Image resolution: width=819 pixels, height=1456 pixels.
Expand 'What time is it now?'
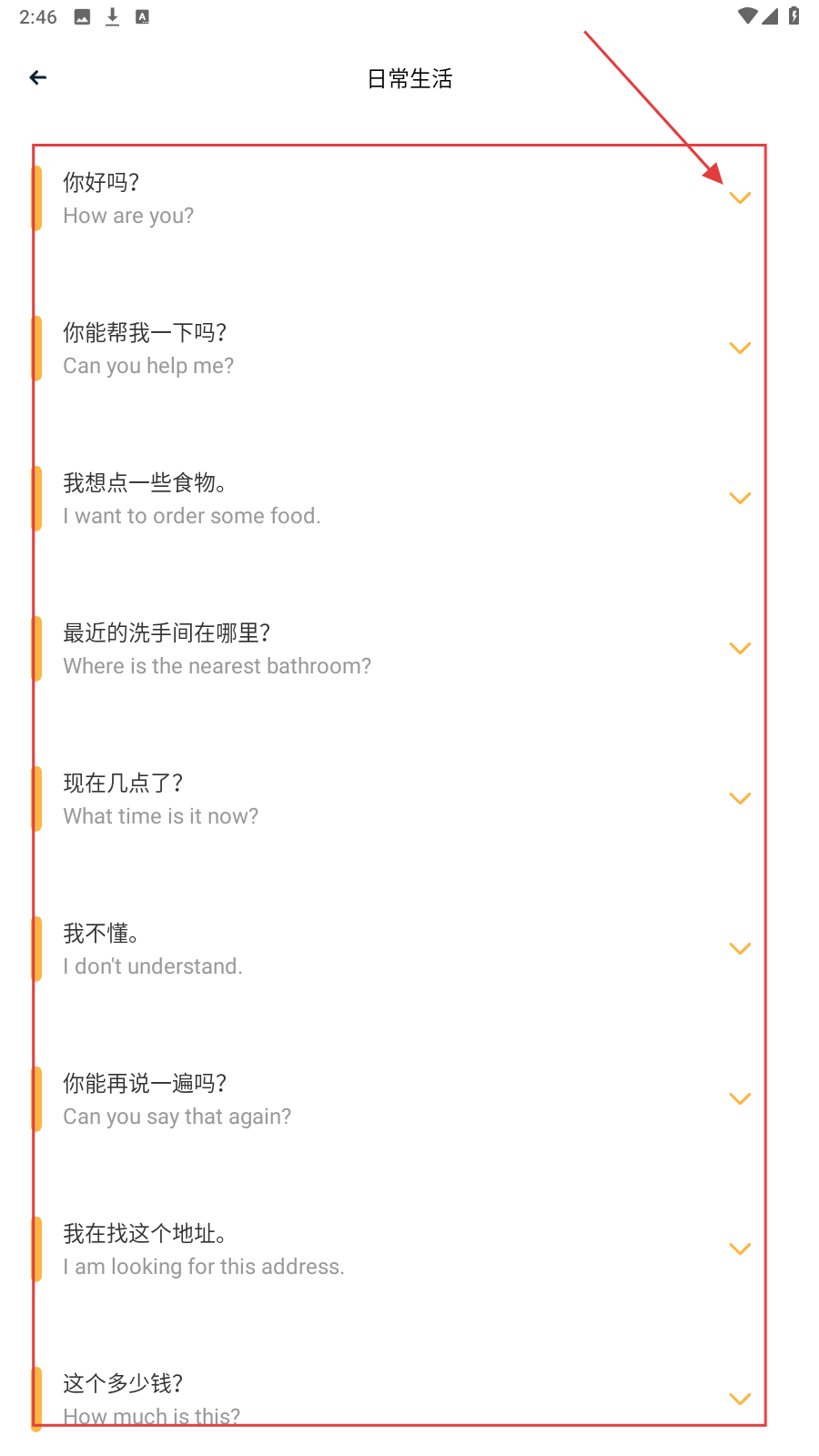pos(740,799)
